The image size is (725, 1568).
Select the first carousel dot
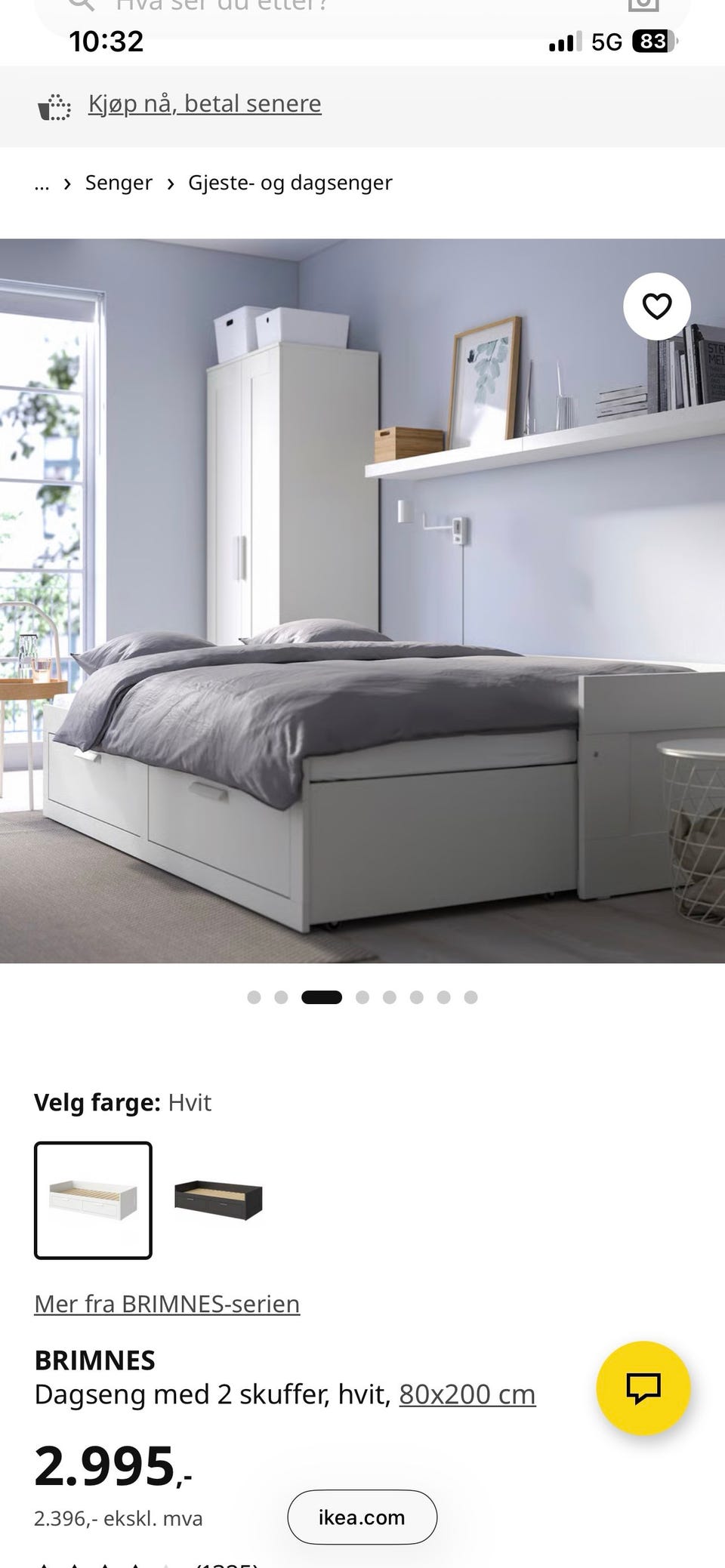click(255, 998)
